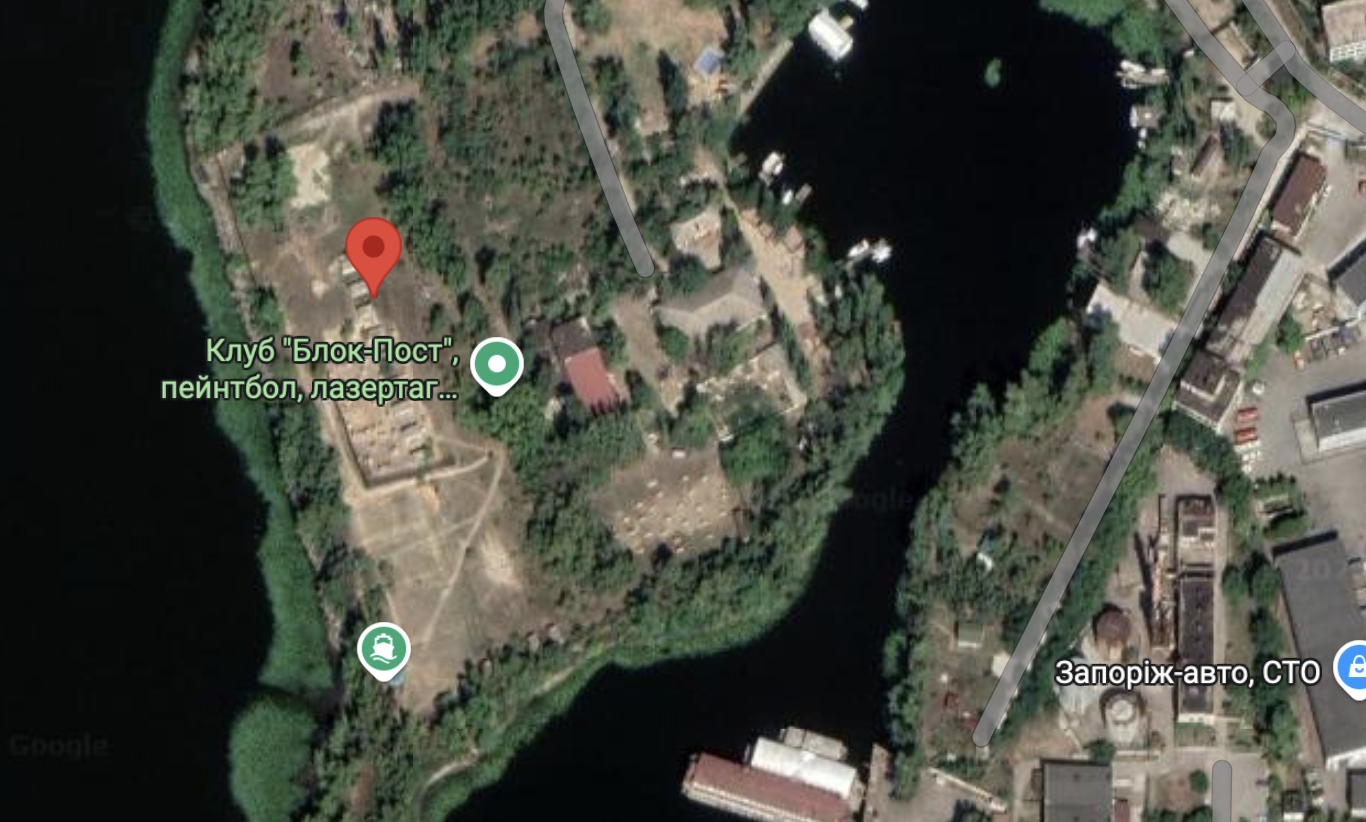
Task: Select the green ferry marker icon
Action: coord(384,648)
